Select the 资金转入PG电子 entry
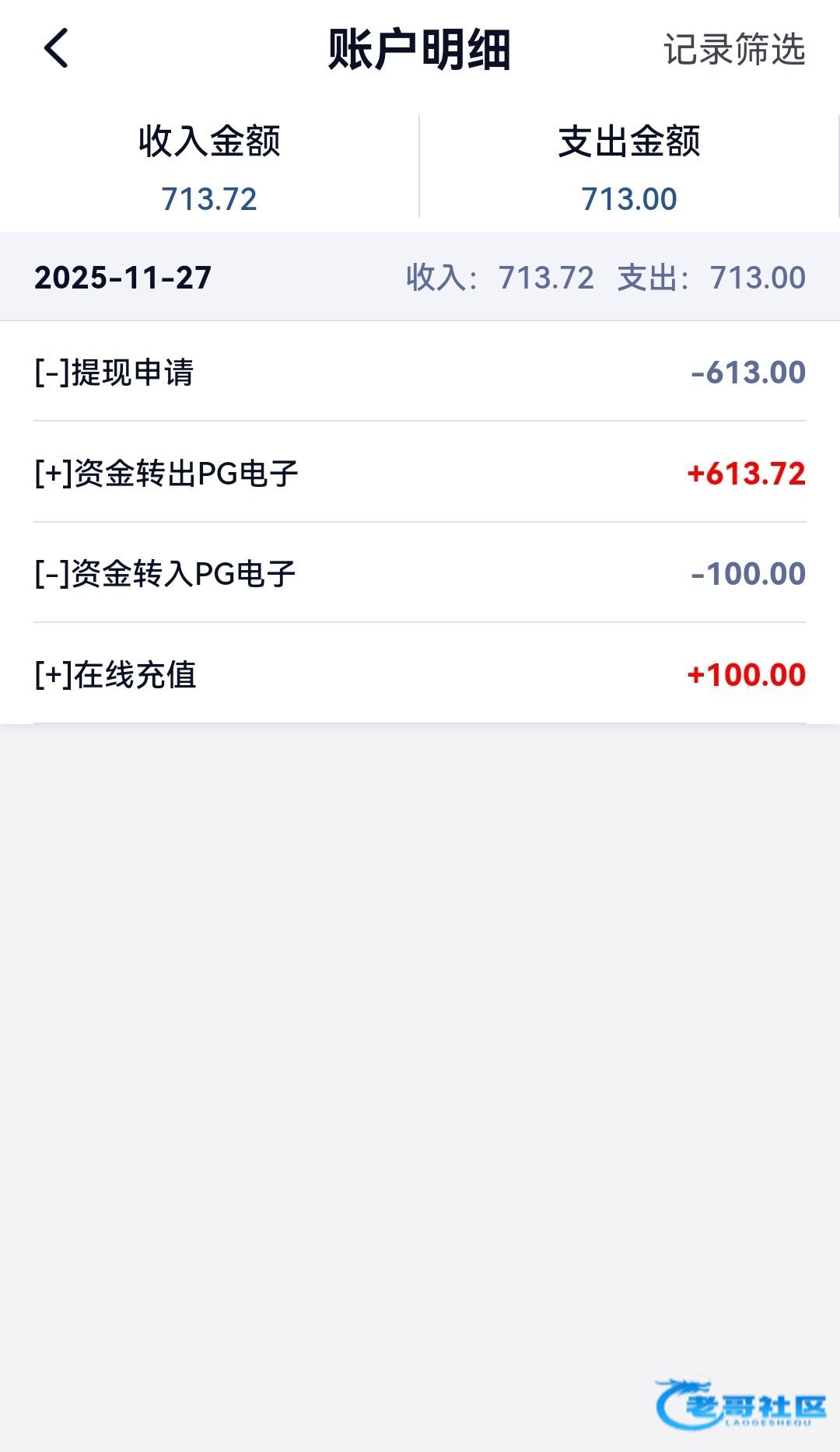Image resolution: width=840 pixels, height=1452 pixels. [420, 574]
